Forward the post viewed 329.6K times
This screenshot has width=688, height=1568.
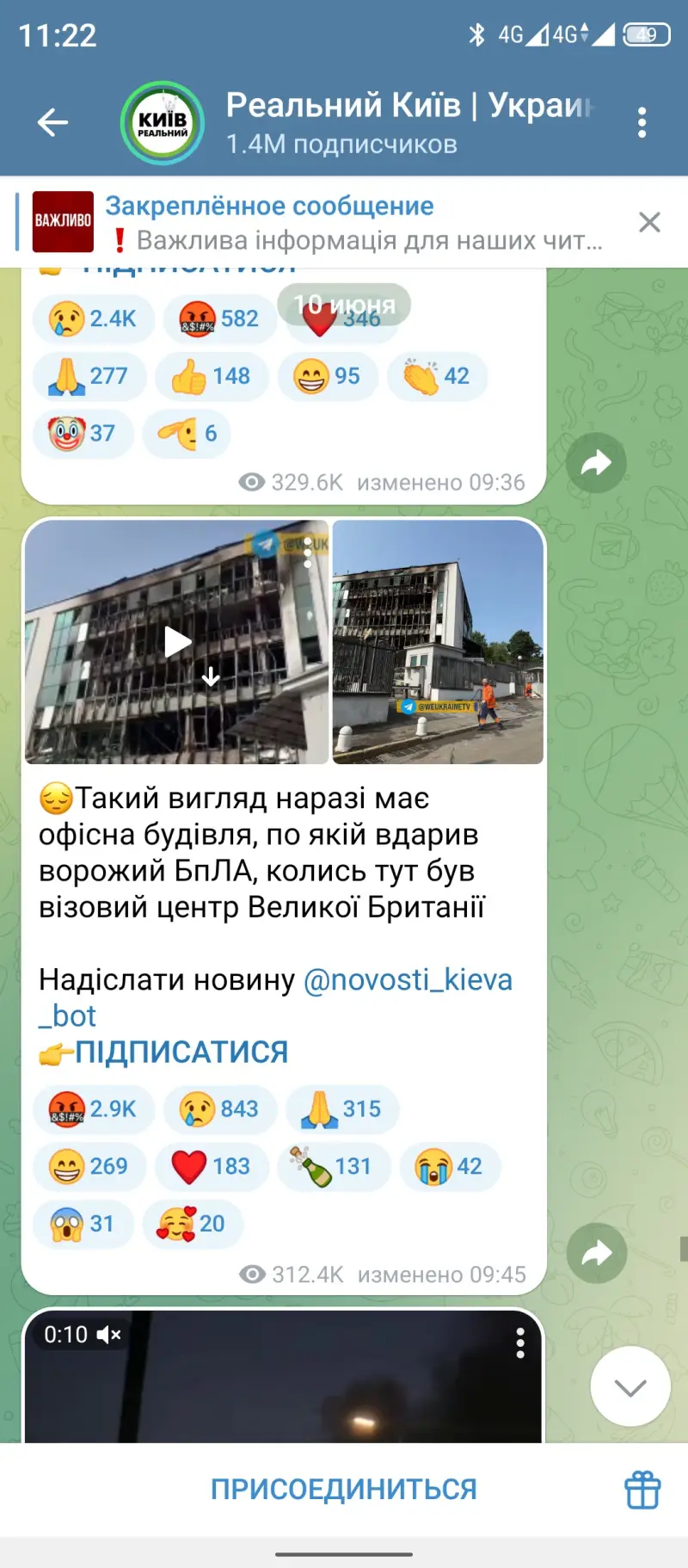[596, 463]
